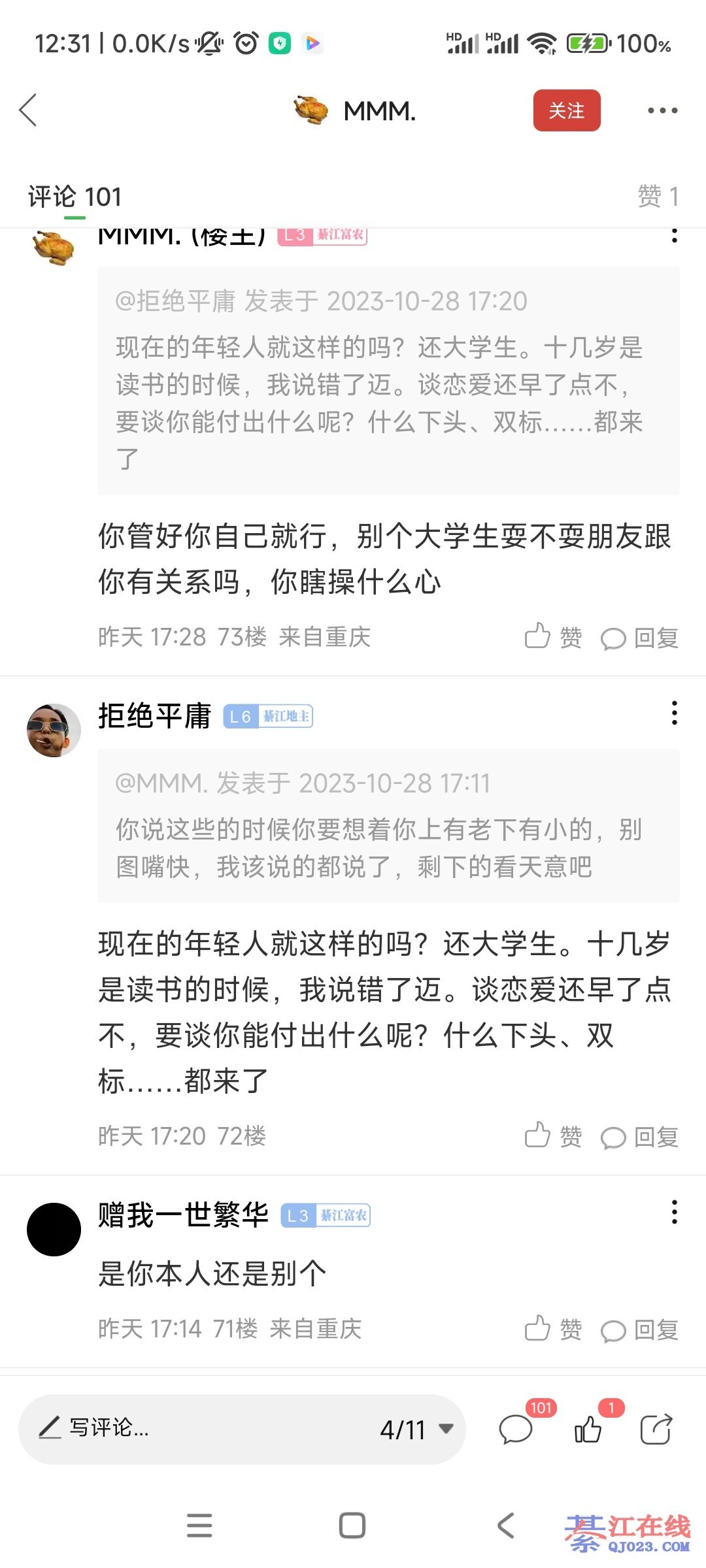Reply to 拒绝平庸's 72楼 comment
The image size is (706, 1568).
click(639, 1137)
